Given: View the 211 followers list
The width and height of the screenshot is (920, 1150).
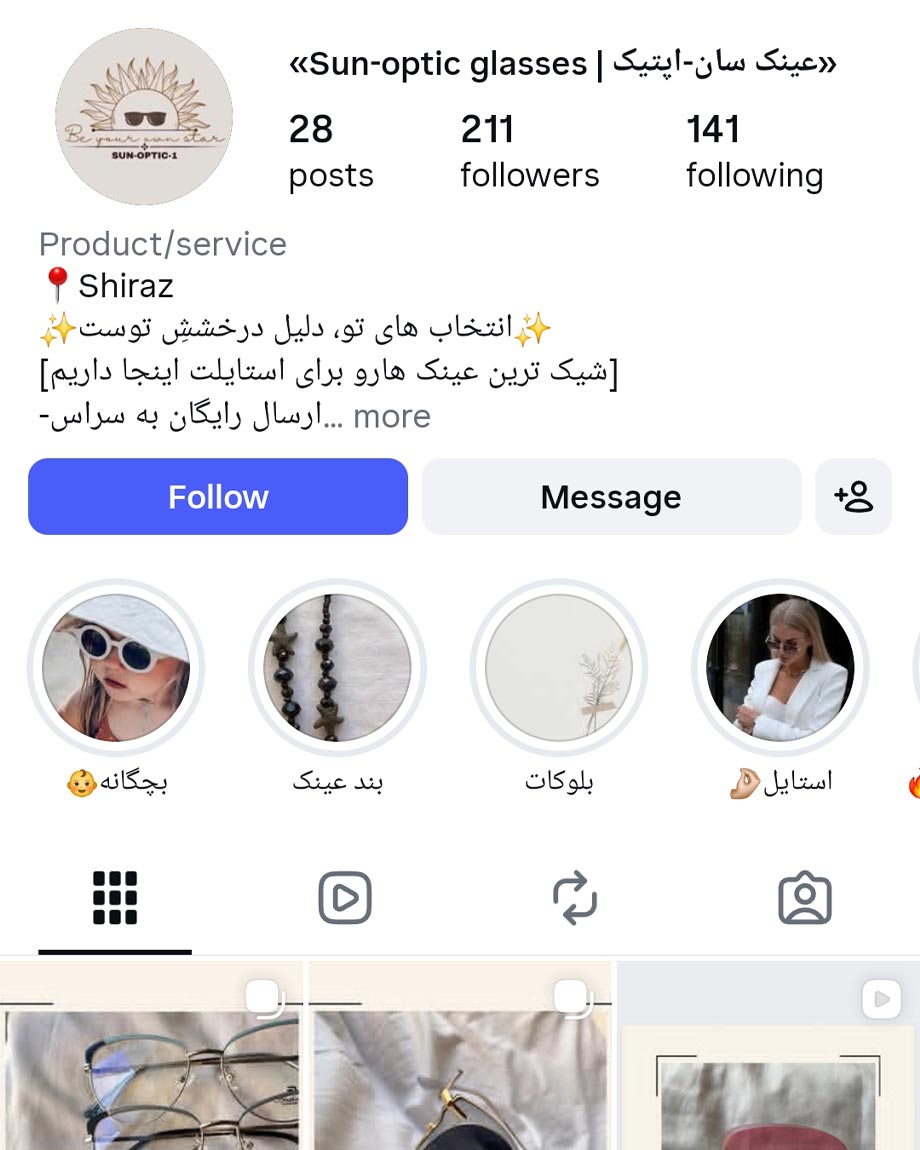Looking at the screenshot, I should coord(530,151).
